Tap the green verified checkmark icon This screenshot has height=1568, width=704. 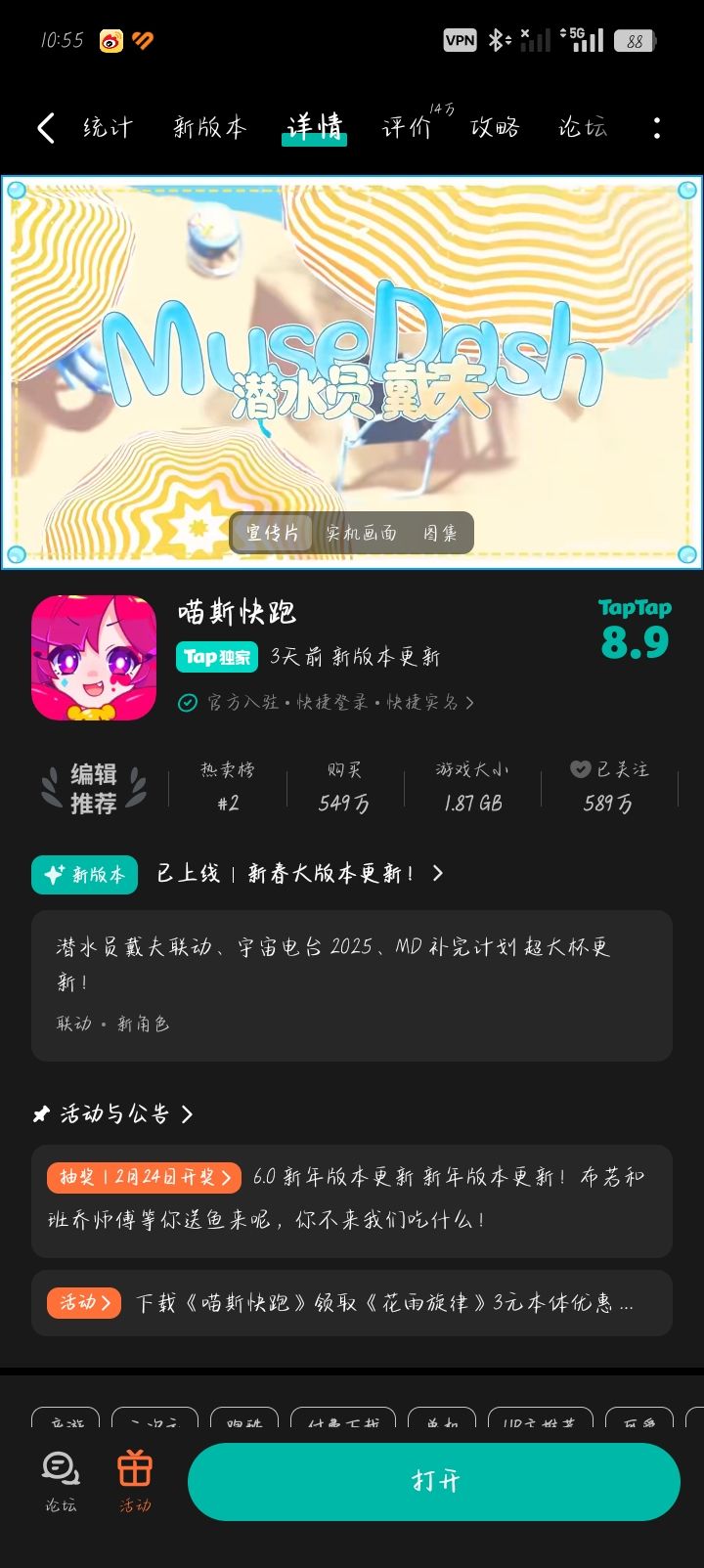[x=187, y=702]
